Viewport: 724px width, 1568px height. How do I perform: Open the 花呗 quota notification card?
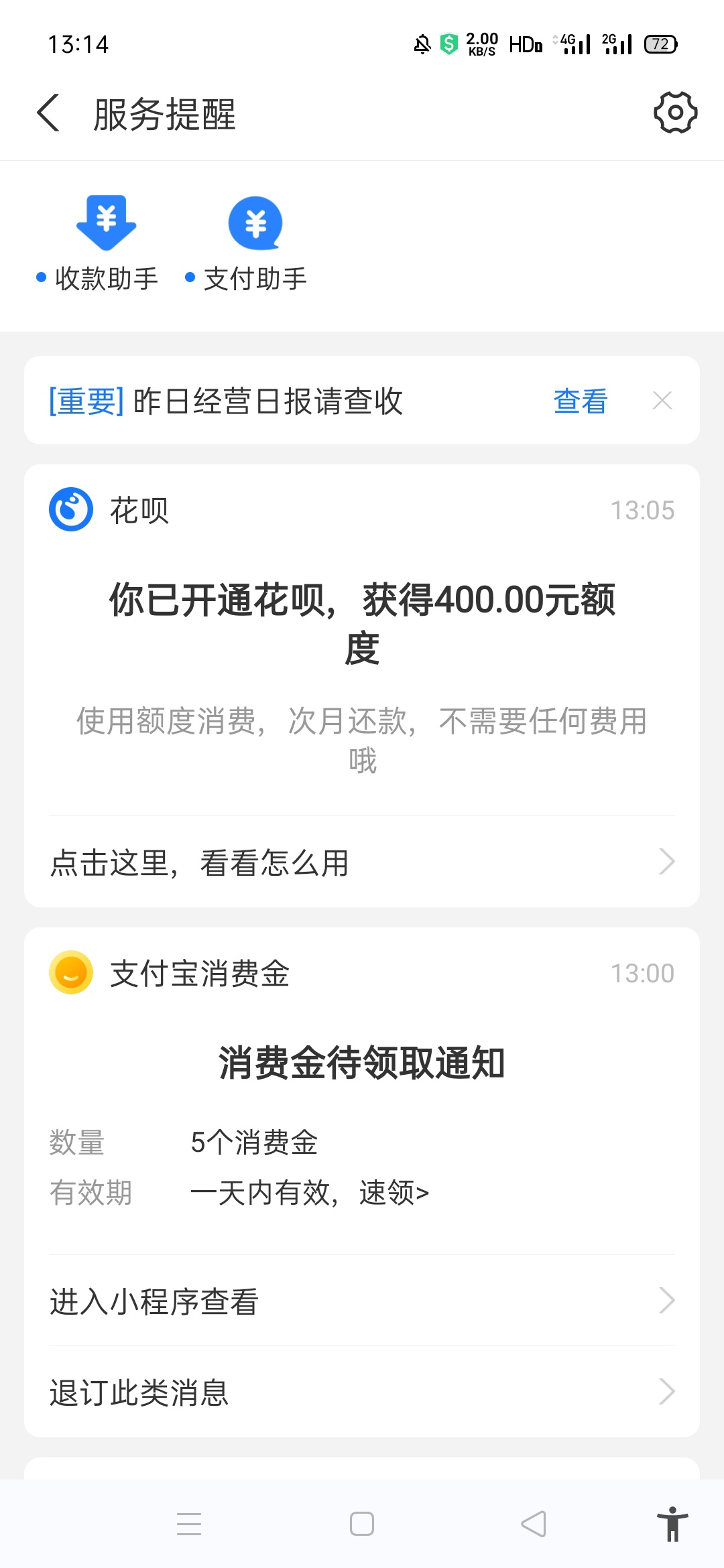pos(362,623)
